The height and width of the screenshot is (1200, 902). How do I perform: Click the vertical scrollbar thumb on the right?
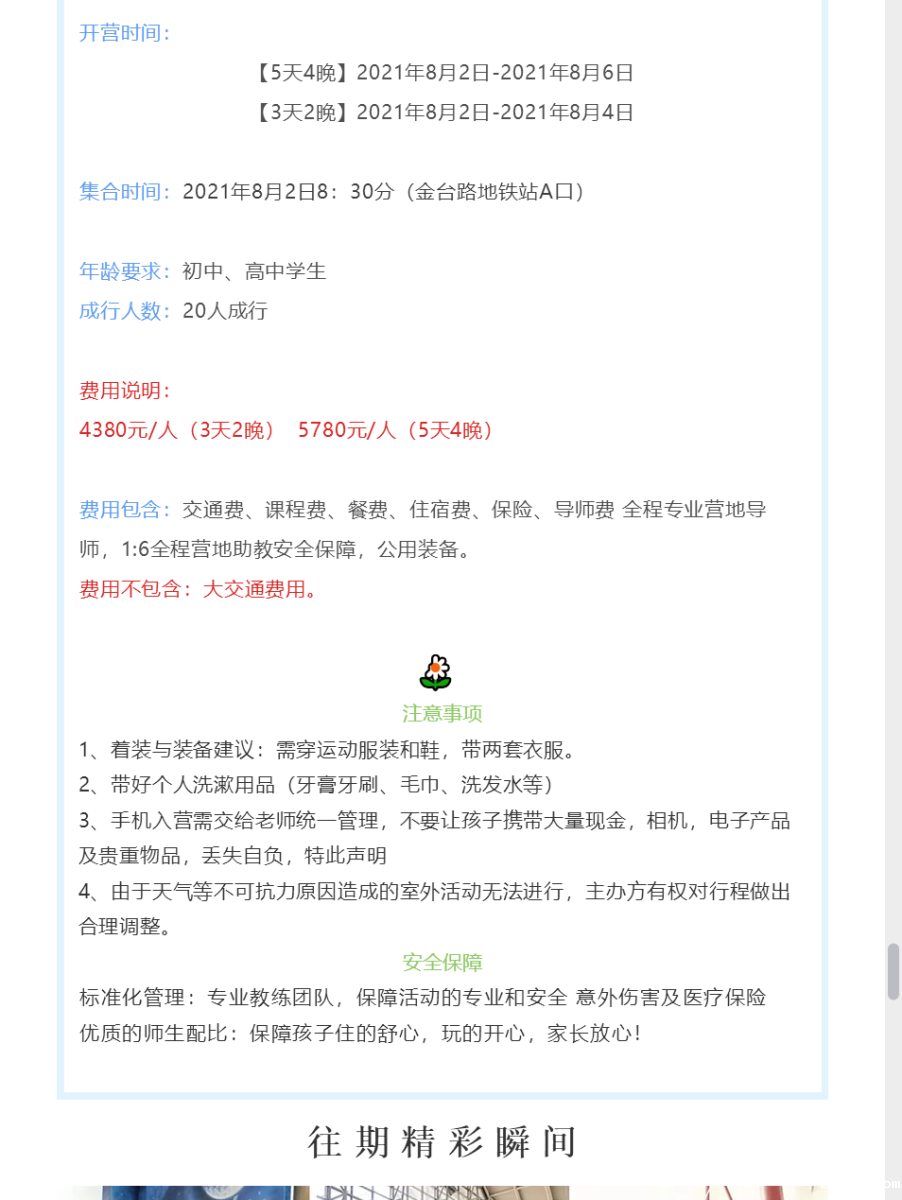tap(893, 971)
